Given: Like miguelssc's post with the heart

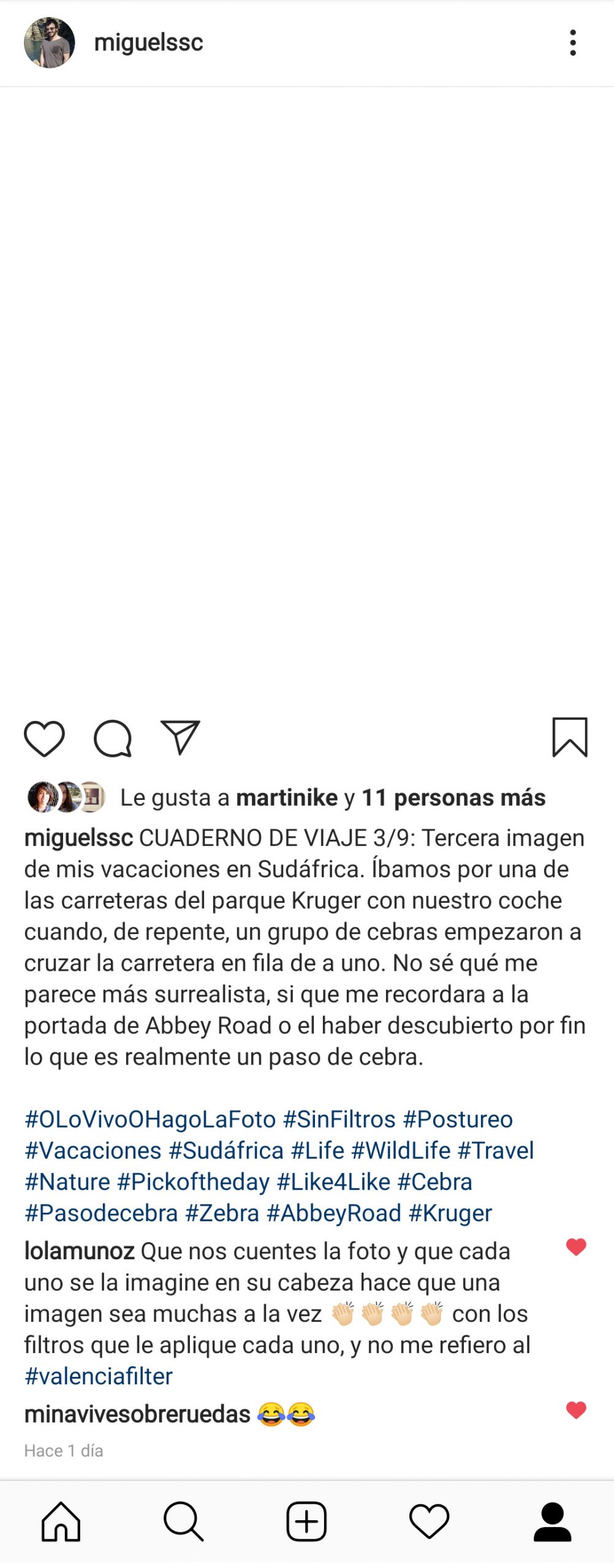Looking at the screenshot, I should pyautogui.click(x=44, y=739).
